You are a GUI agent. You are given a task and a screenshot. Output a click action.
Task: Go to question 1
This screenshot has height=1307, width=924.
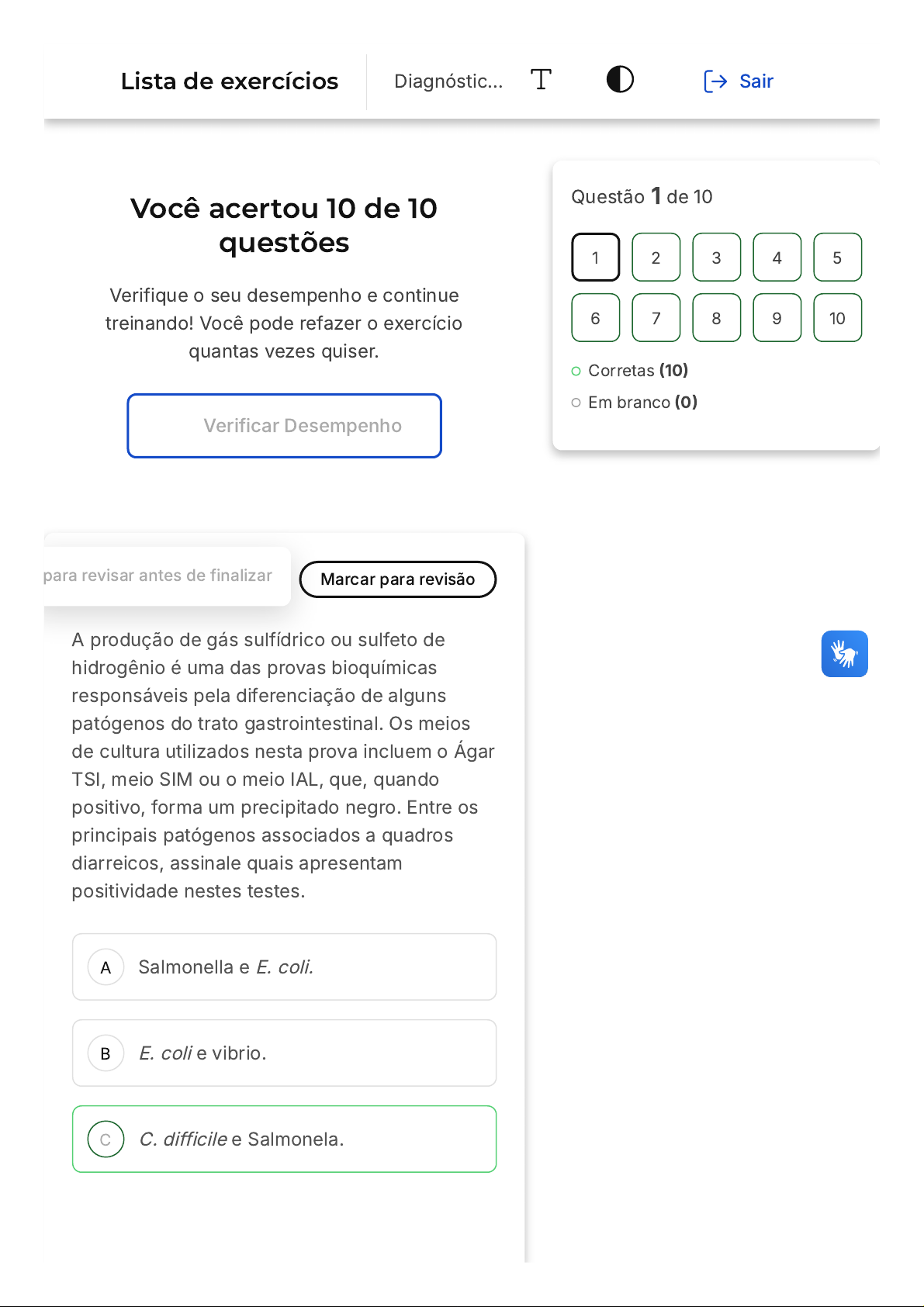pos(596,257)
